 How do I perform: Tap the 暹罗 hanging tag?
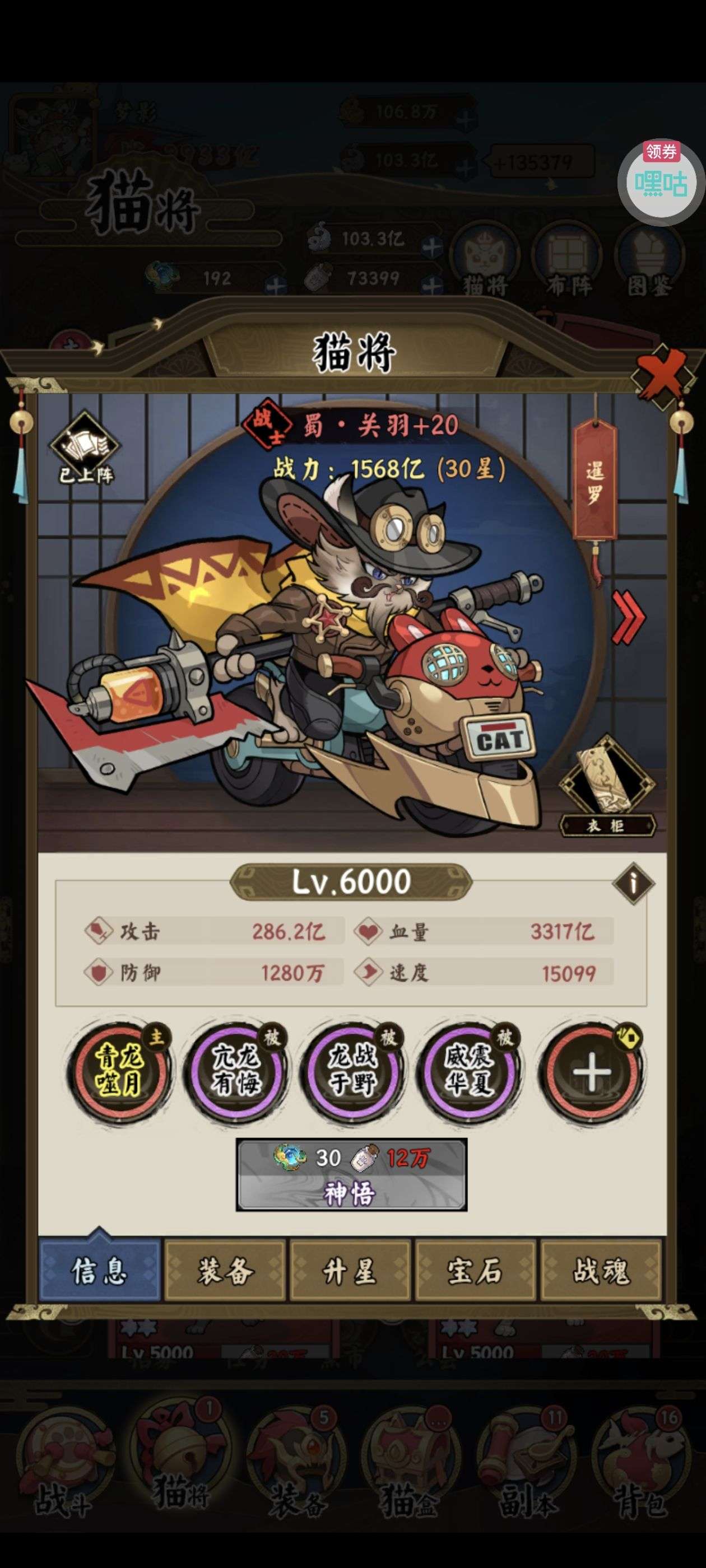point(594,481)
